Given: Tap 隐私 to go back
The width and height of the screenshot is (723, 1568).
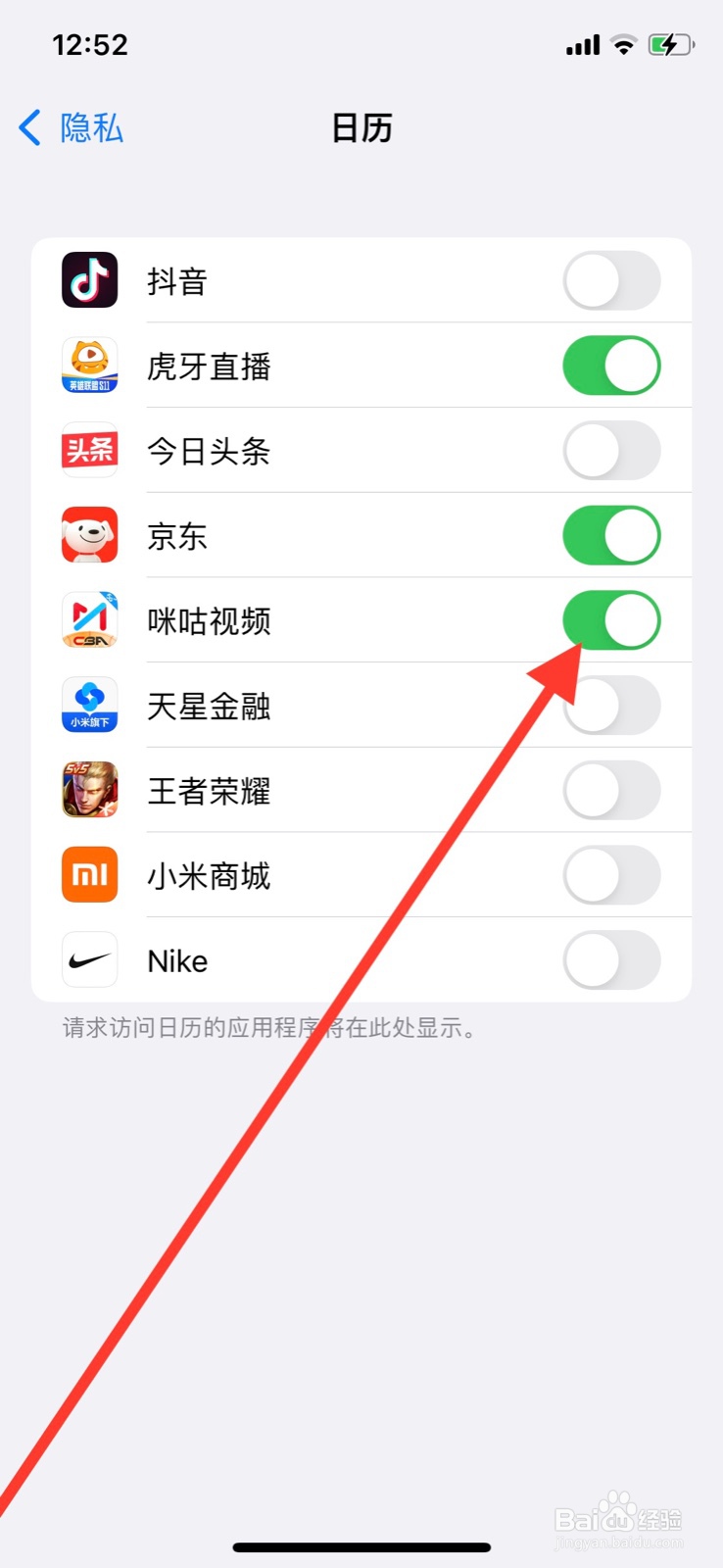Looking at the screenshot, I should (x=69, y=127).
